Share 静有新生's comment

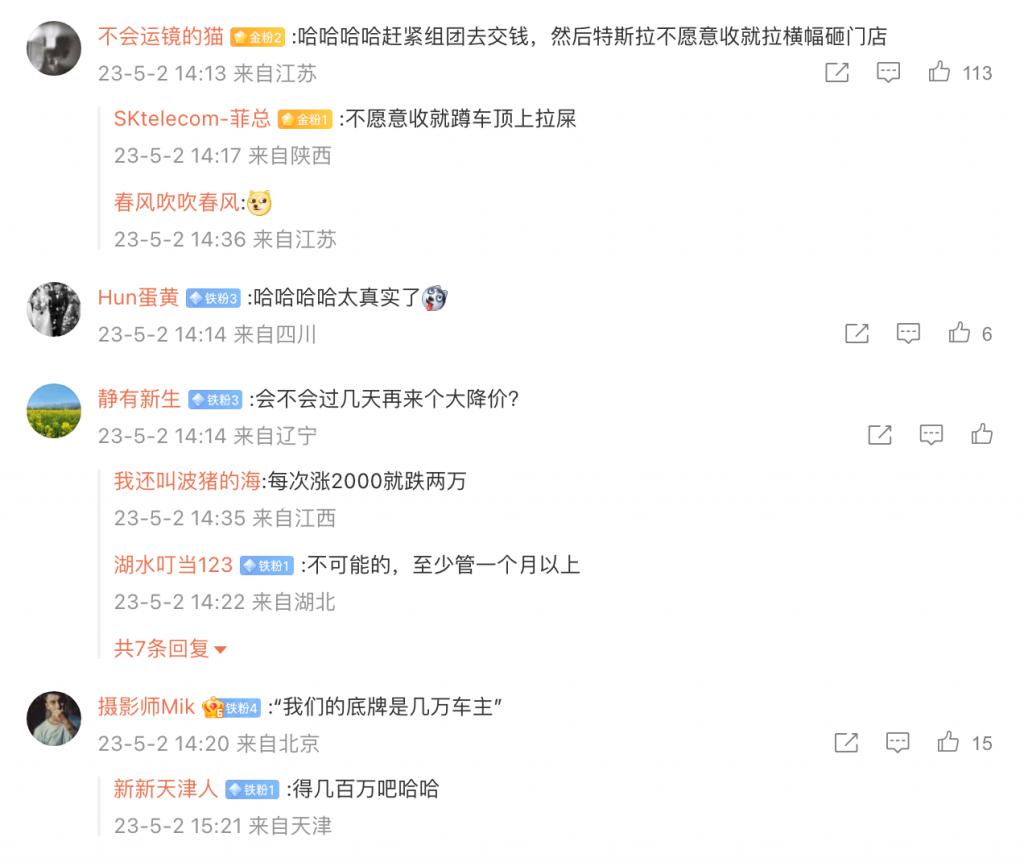click(879, 434)
